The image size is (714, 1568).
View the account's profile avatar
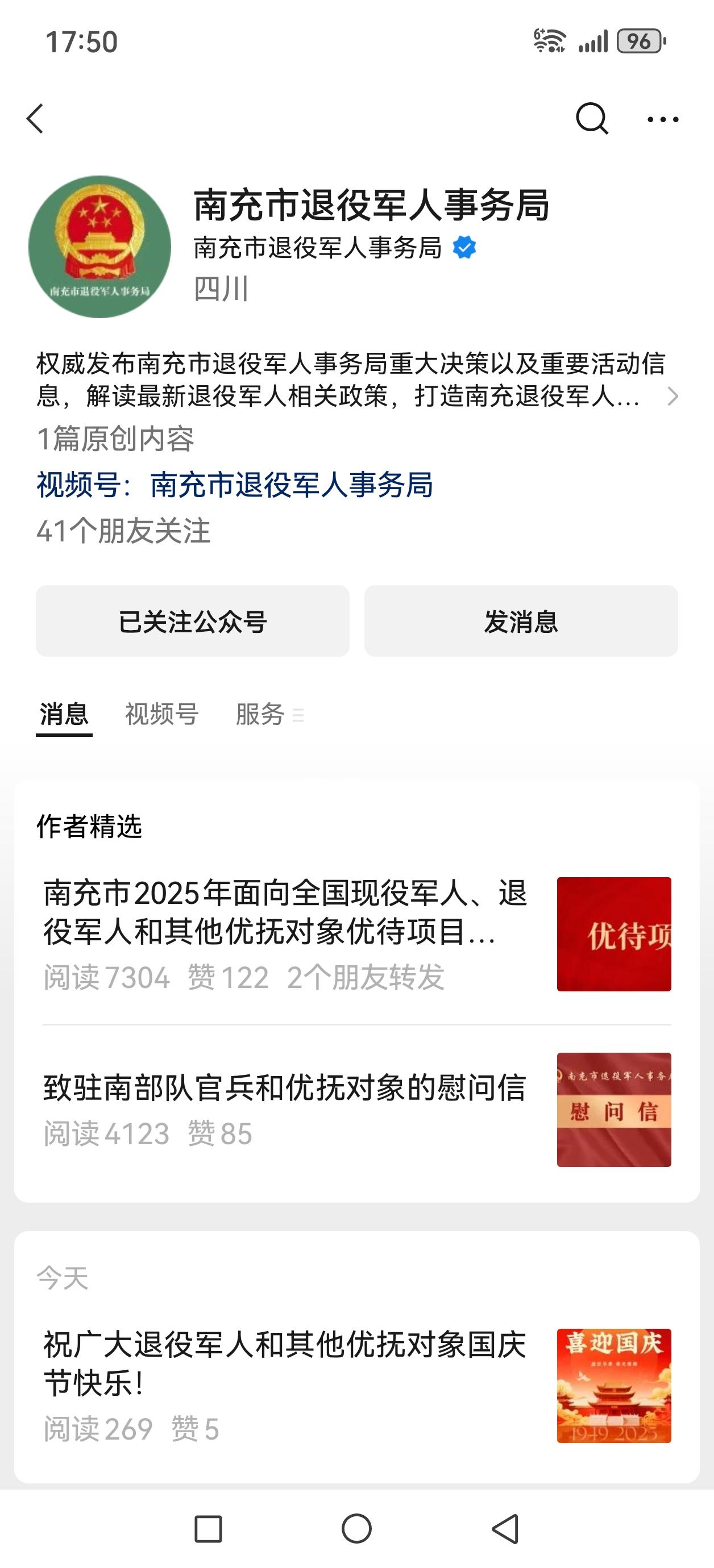click(100, 247)
